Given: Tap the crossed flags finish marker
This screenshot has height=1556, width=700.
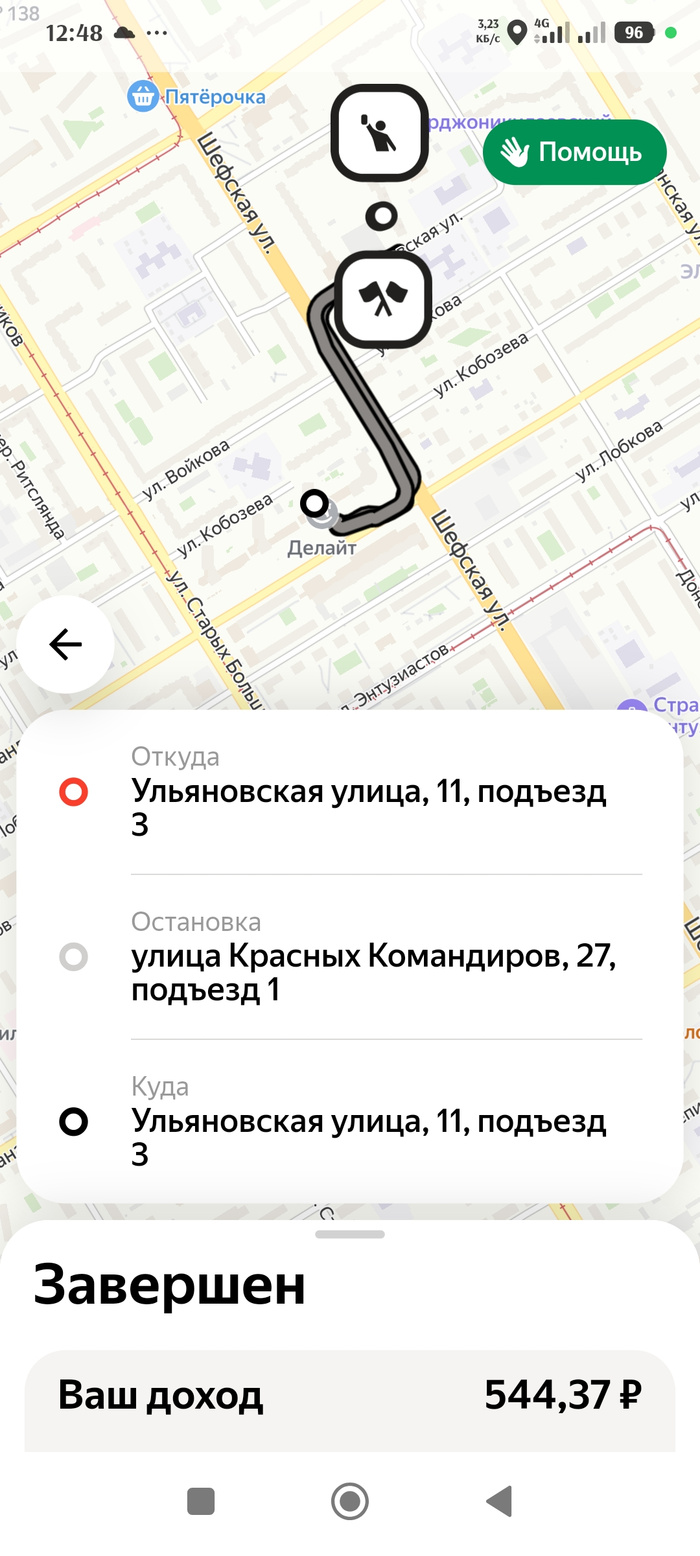Looking at the screenshot, I should click(x=382, y=299).
